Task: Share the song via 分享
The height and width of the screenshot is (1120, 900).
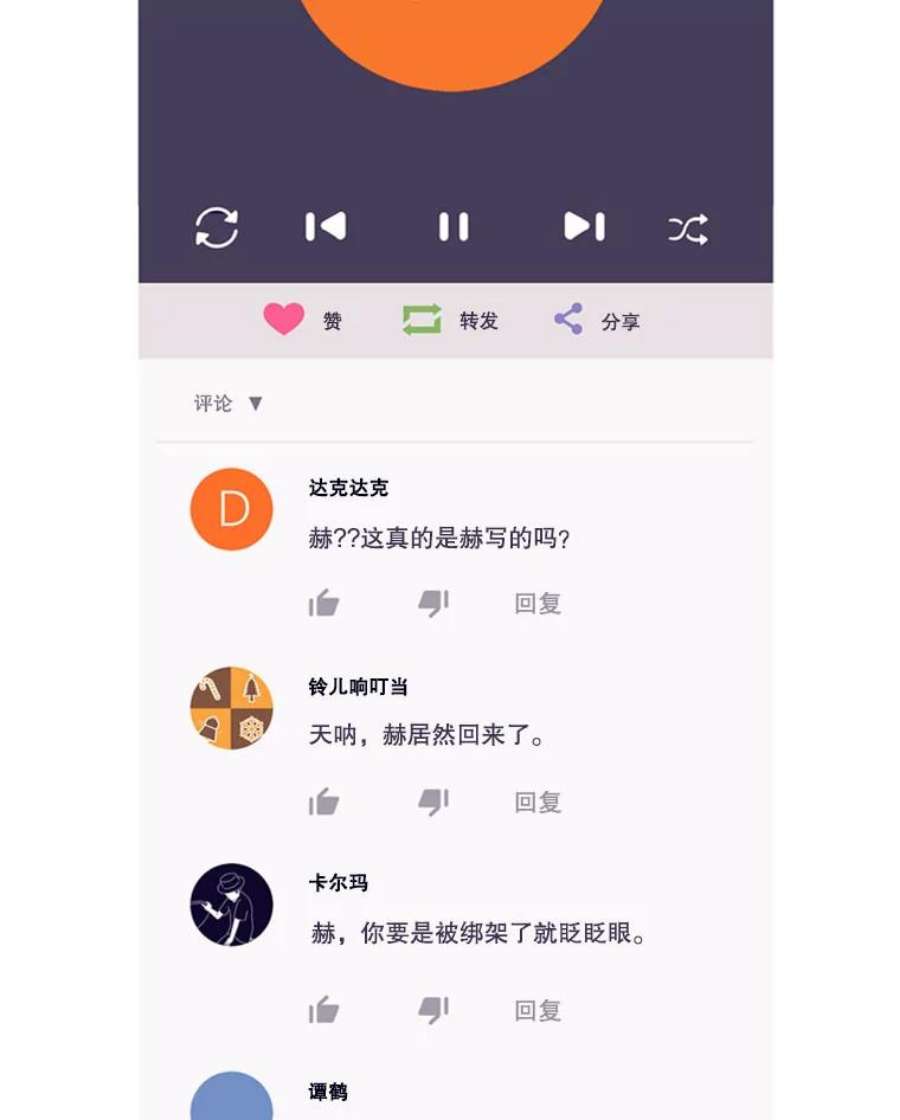Action: [x=597, y=319]
